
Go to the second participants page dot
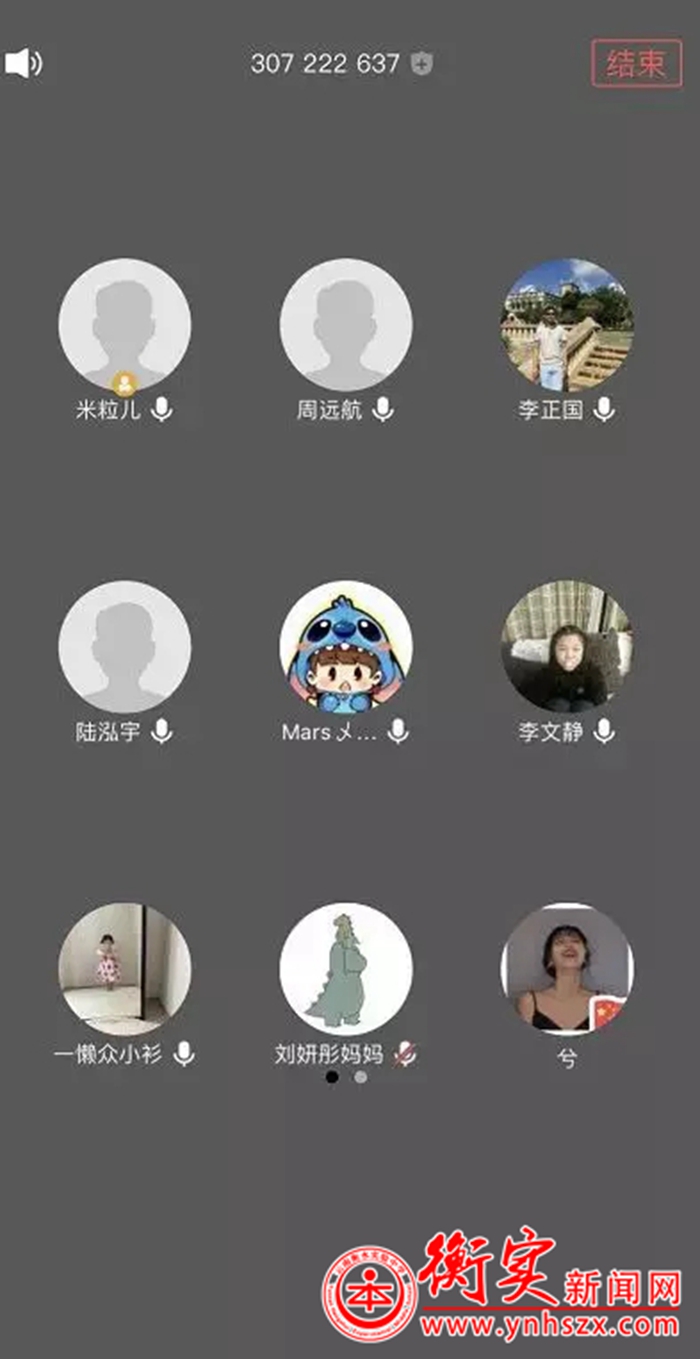click(x=361, y=1077)
